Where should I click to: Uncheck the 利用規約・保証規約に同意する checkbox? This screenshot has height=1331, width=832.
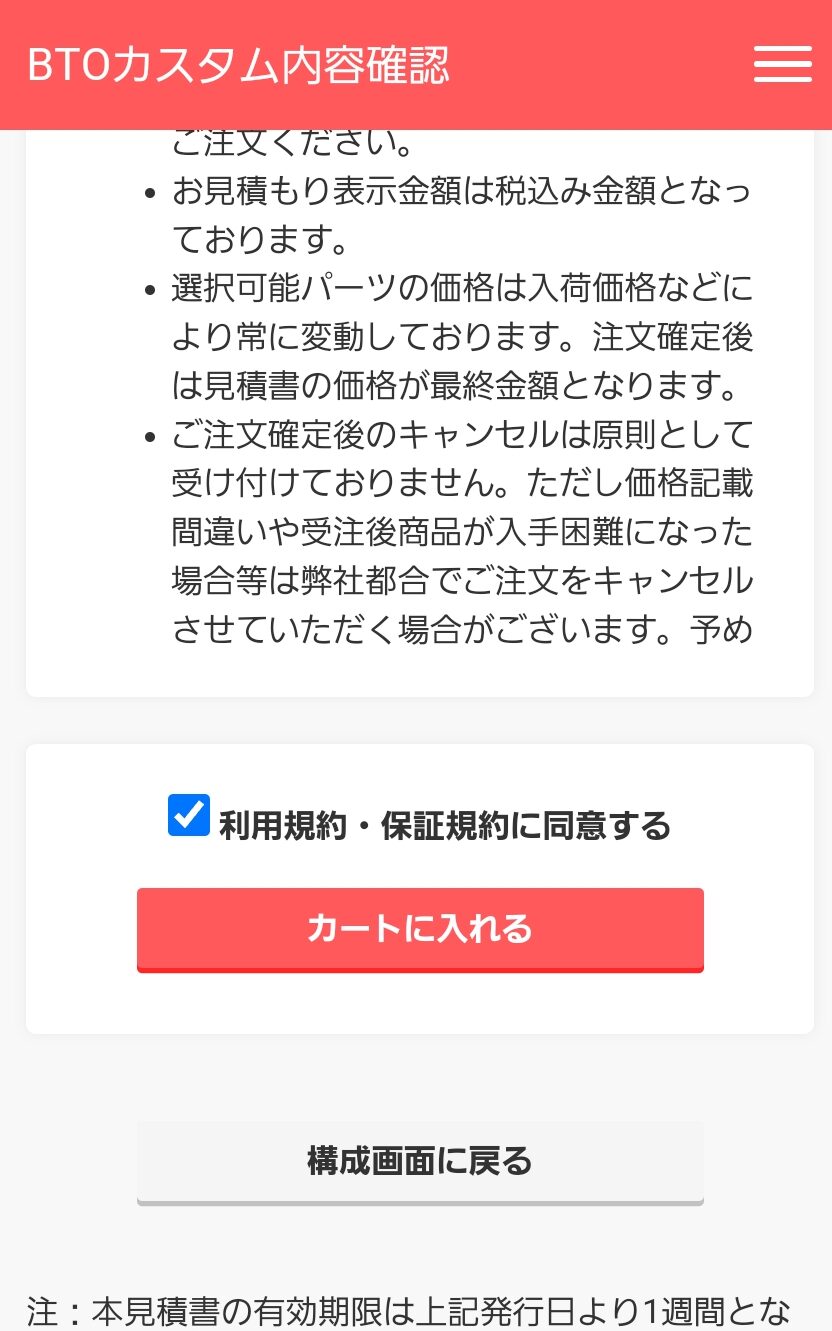point(189,815)
